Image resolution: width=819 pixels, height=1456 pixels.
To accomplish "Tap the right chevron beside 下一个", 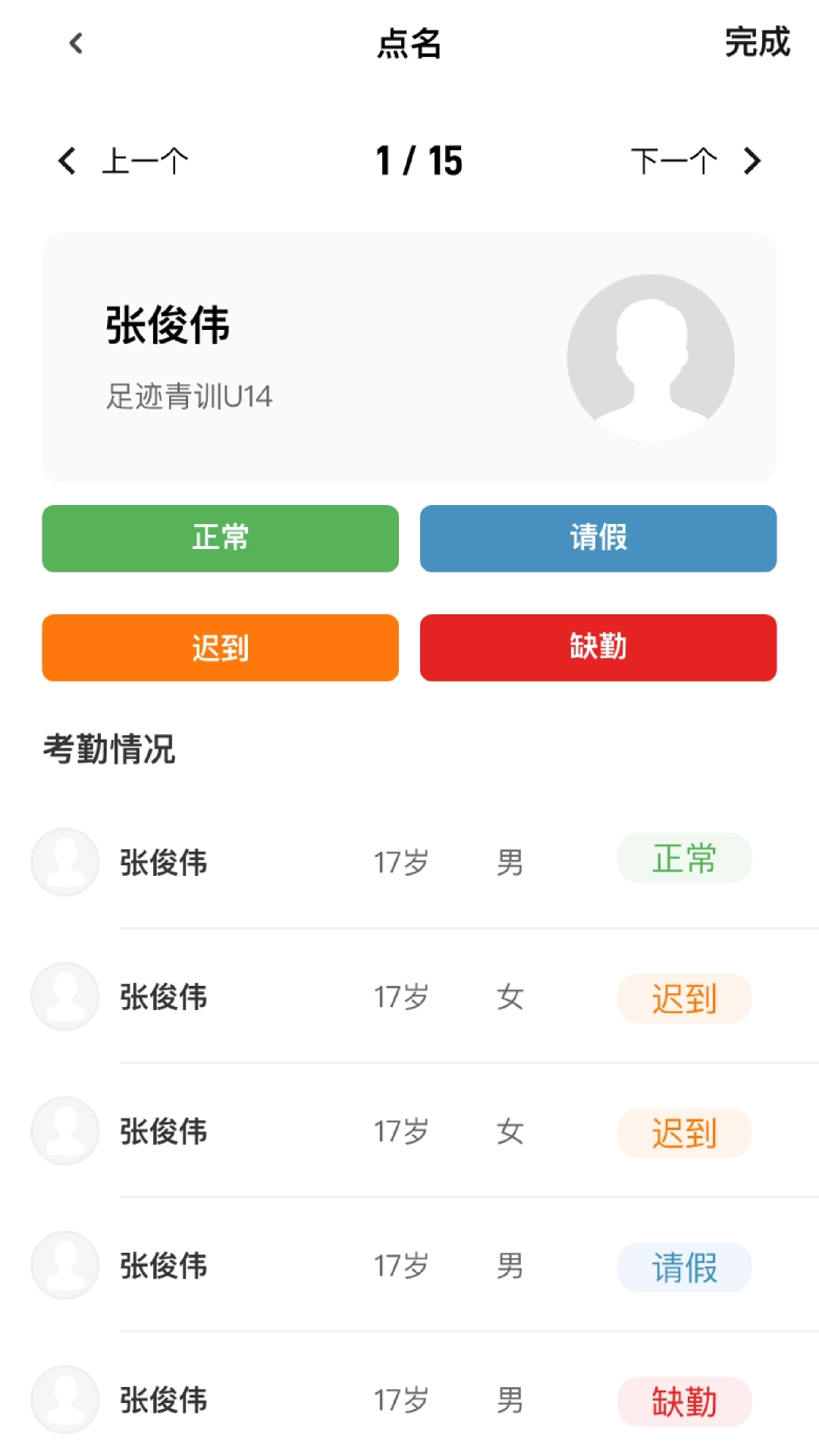I will pos(751,160).
